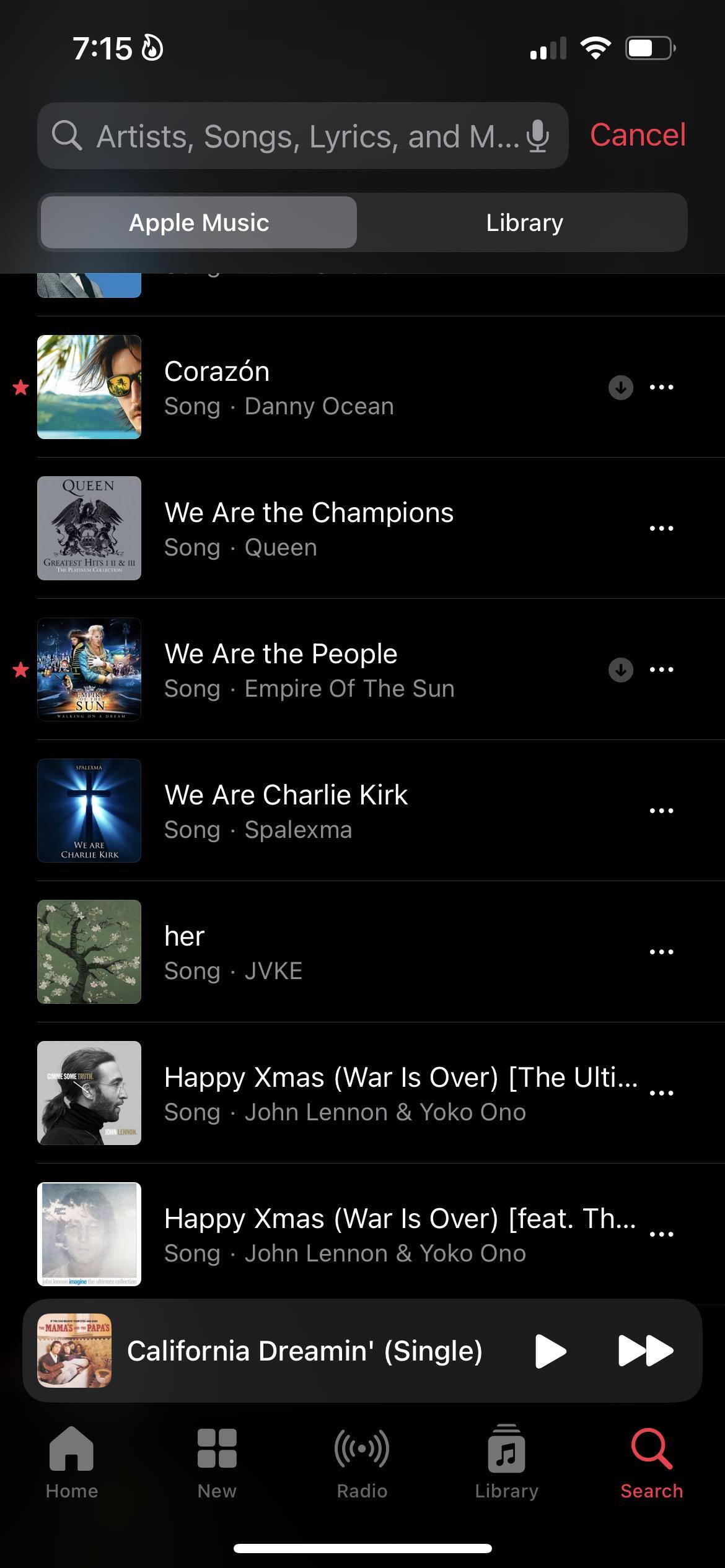Viewport: 725px width, 1568px height.
Task: Open more options for her by JVKE
Action: 661,952
